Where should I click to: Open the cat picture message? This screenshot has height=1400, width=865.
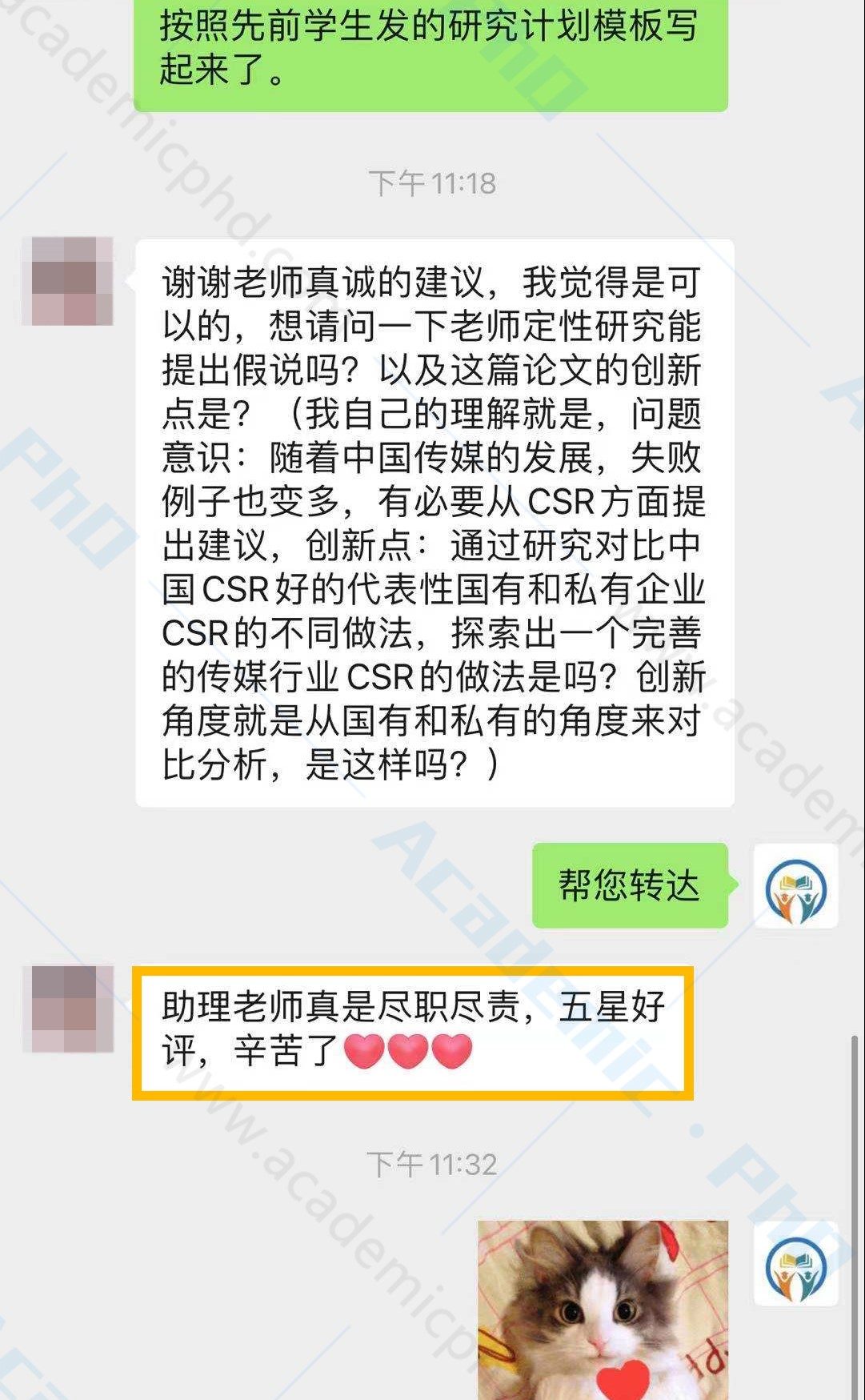tap(603, 1310)
